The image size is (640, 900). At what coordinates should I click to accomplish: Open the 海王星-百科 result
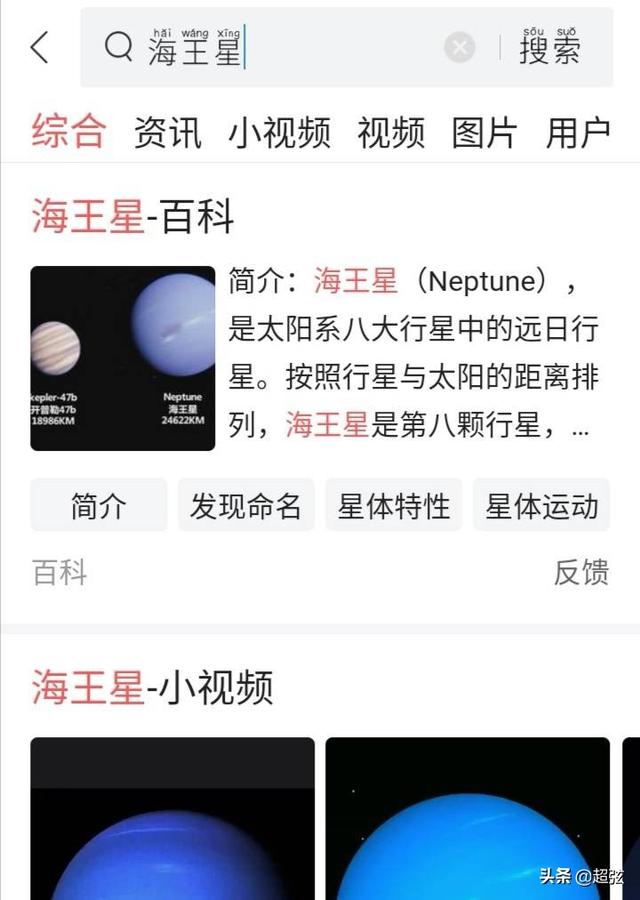[133, 216]
